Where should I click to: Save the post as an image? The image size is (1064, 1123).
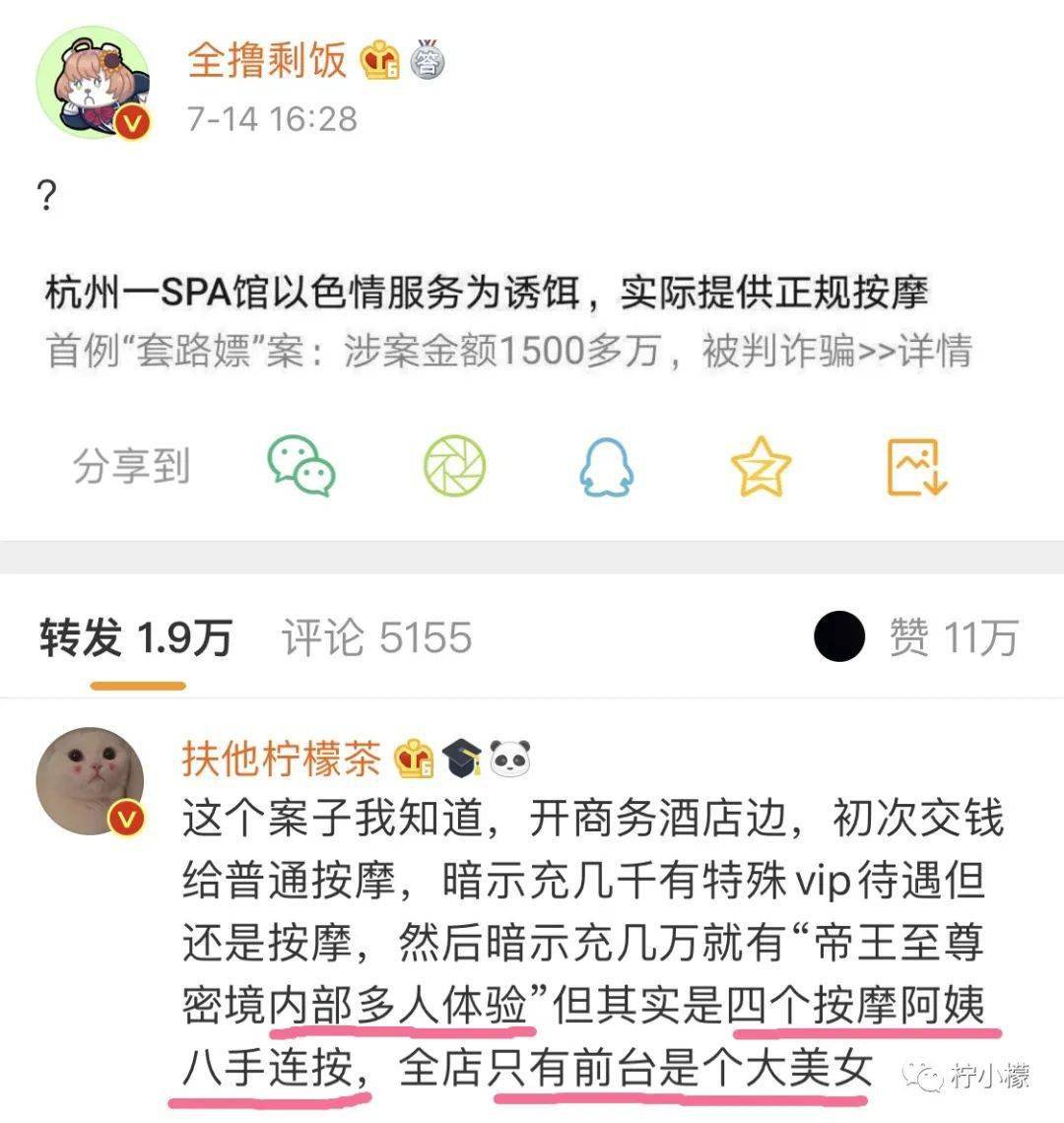click(915, 466)
